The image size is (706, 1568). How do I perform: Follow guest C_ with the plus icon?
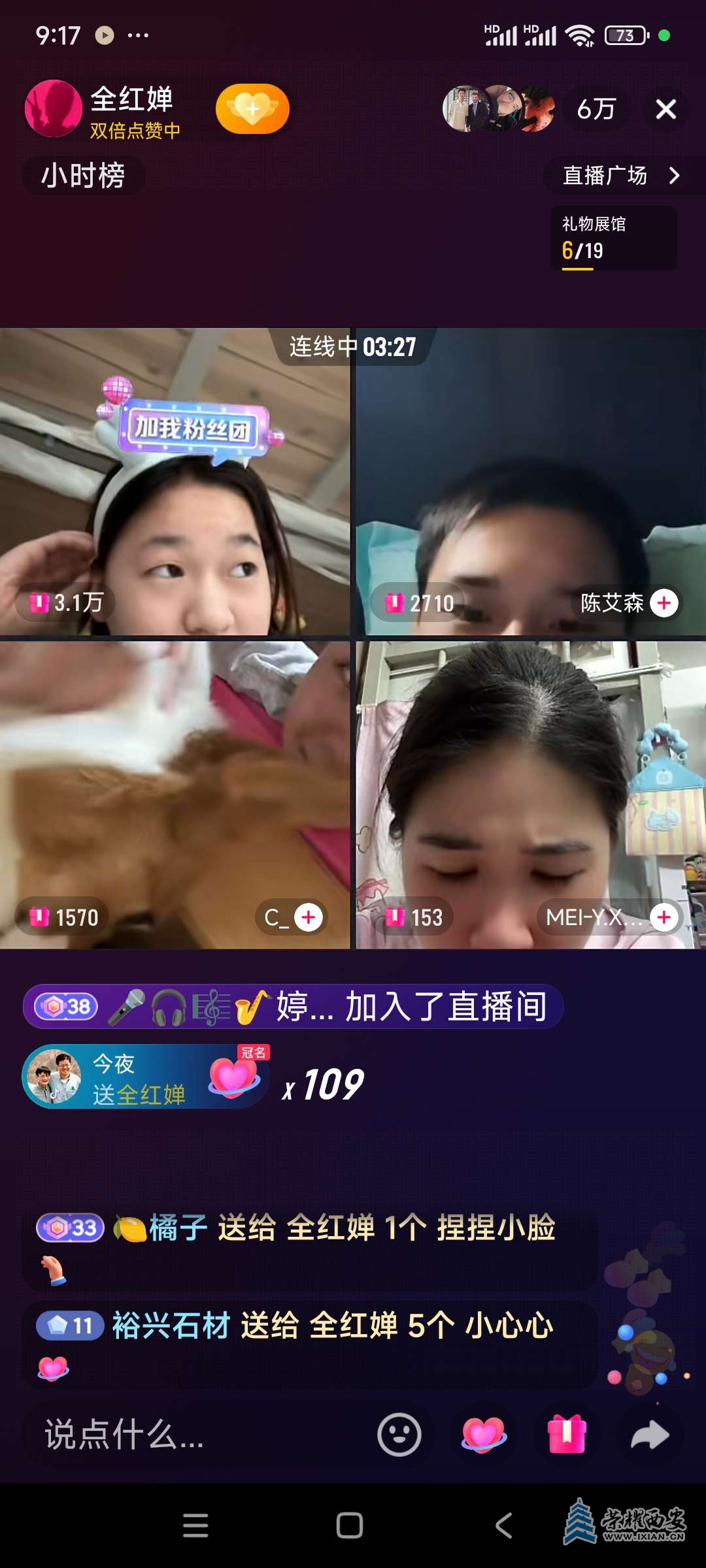[309, 917]
